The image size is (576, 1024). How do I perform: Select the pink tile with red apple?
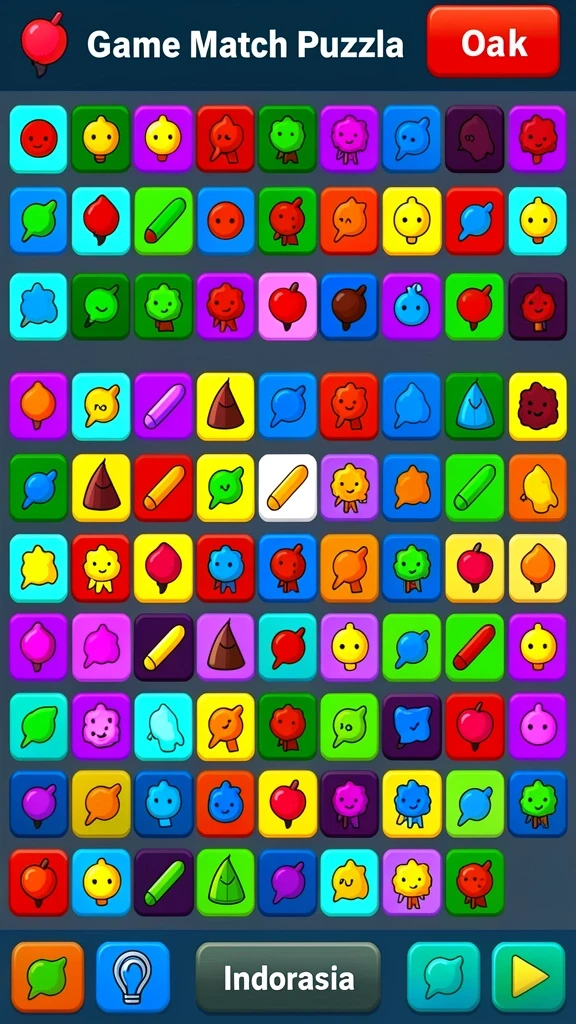287,306
